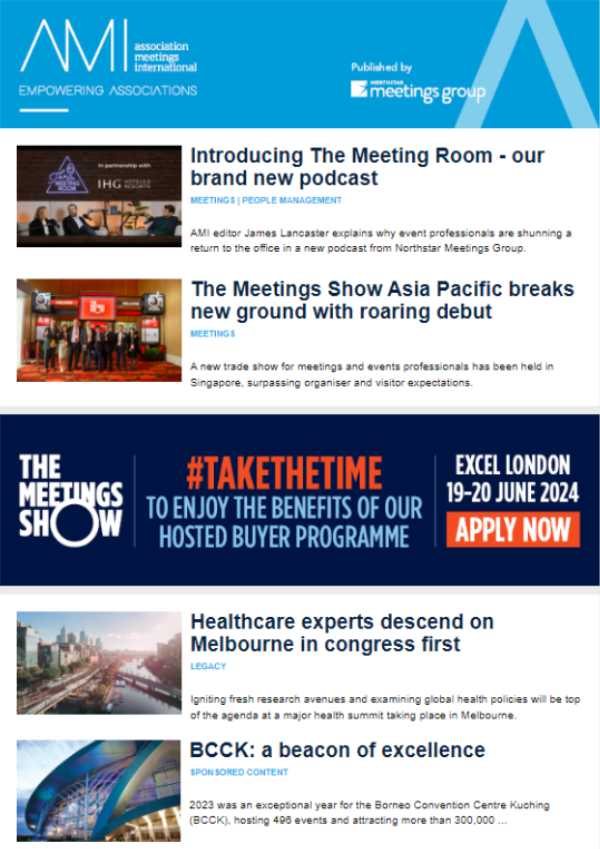This screenshot has width=600, height=849.
Task: Select the Legacy category tag
Action: pyautogui.click(x=208, y=666)
